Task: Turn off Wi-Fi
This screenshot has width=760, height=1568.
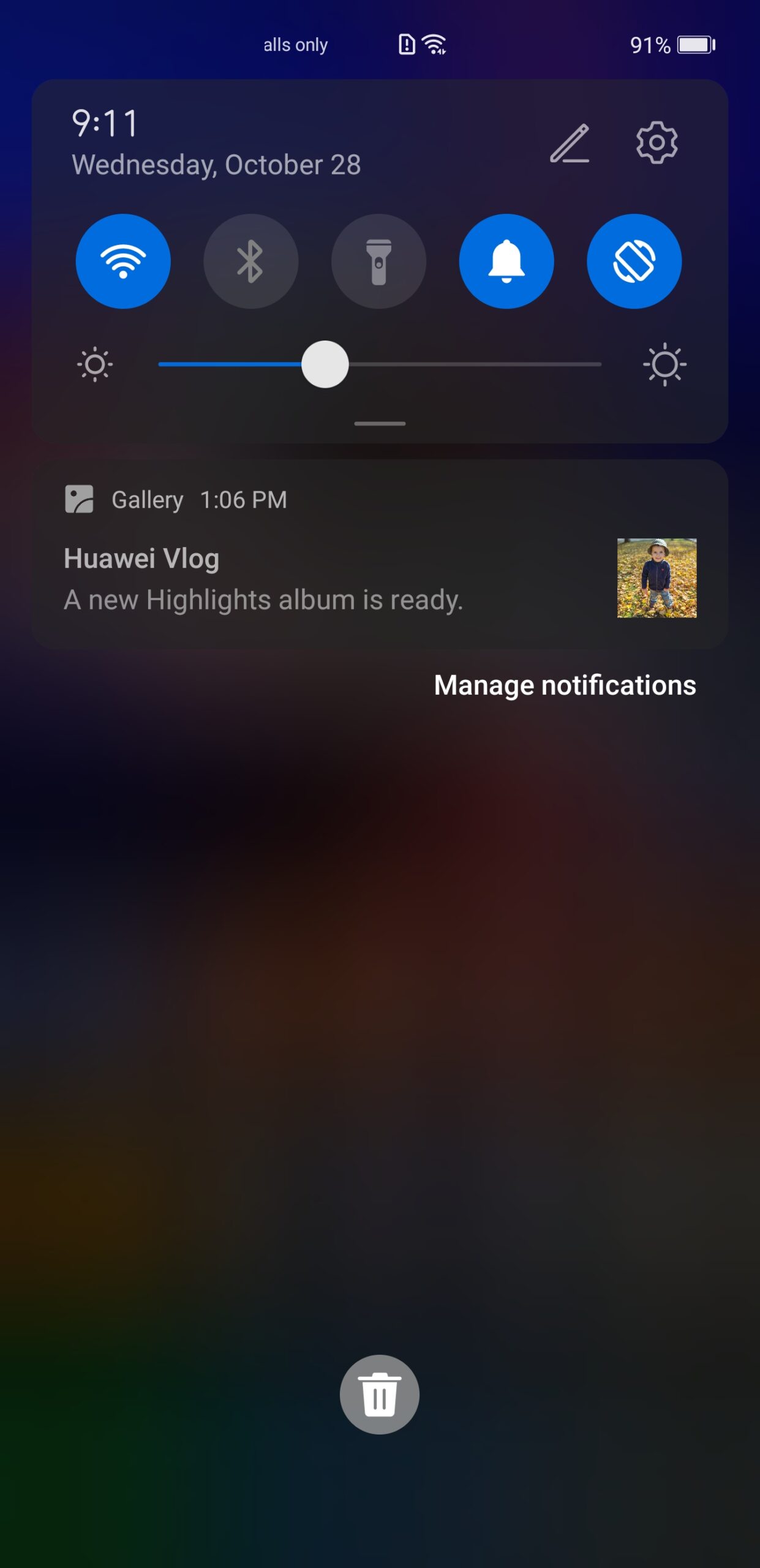Action: pyautogui.click(x=123, y=261)
